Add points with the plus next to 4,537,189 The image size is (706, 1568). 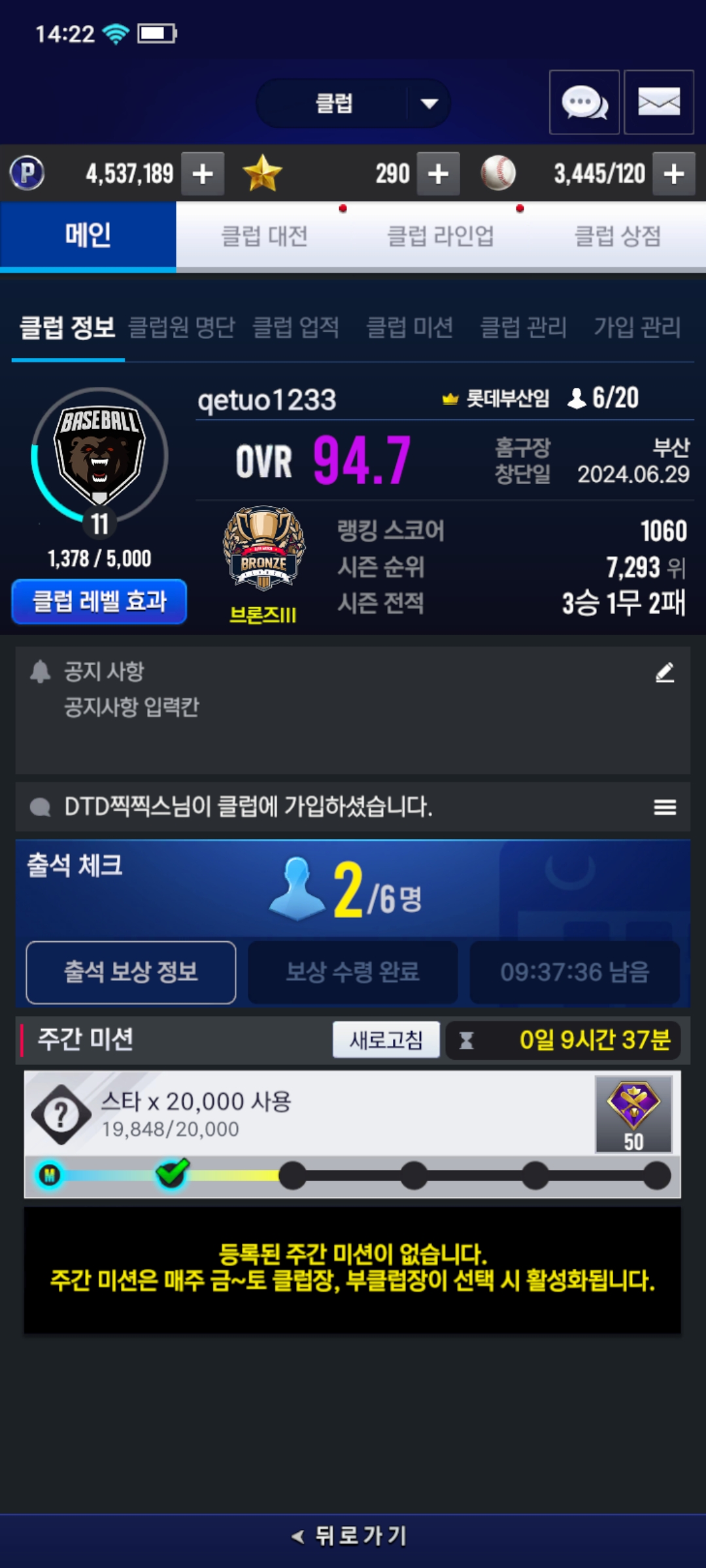203,174
